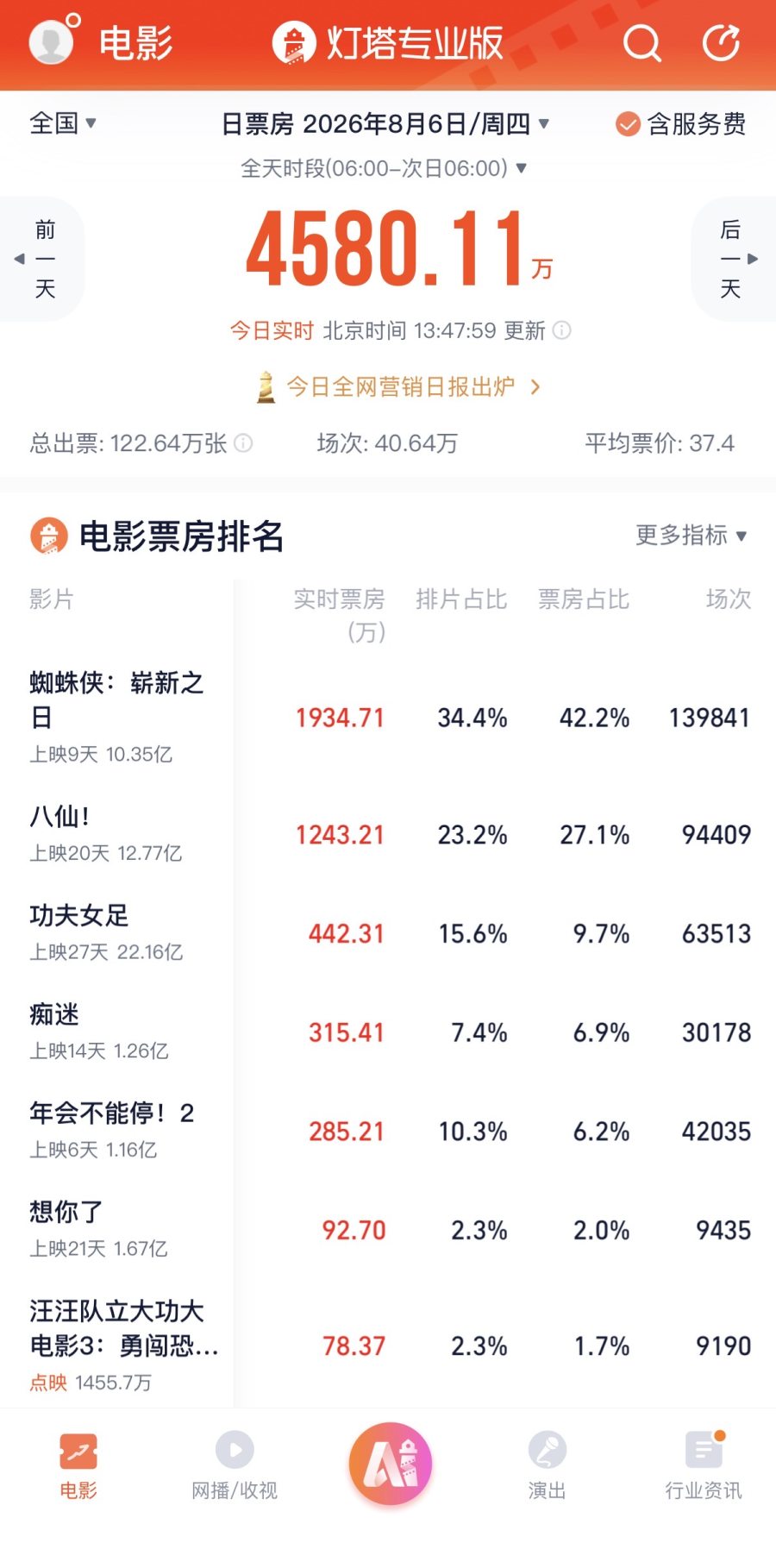Image resolution: width=776 pixels, height=1568 pixels.
Task: Switch to the 网播/收视 tab
Action: click(235, 1466)
